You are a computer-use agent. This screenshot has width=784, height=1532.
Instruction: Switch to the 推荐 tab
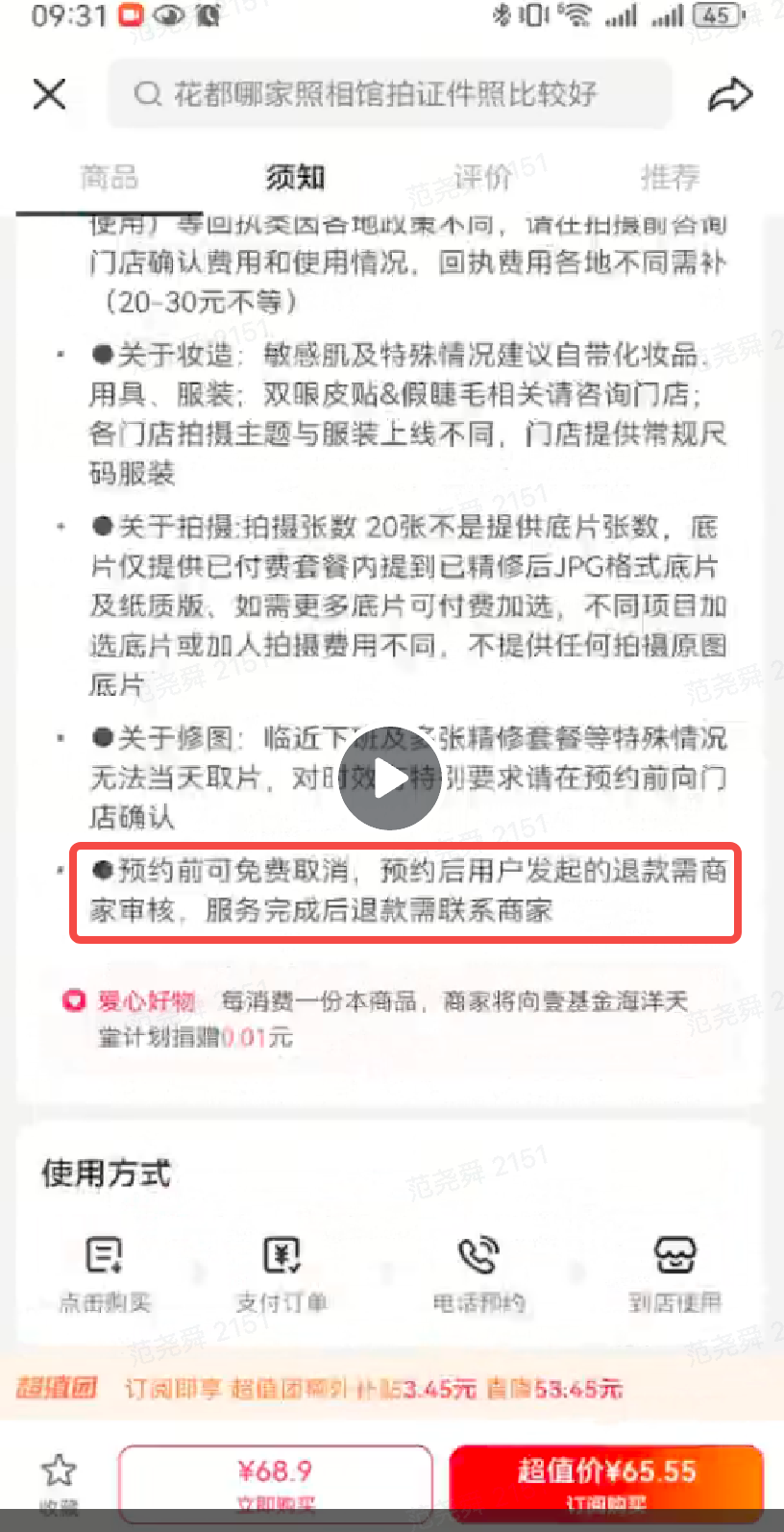670,177
